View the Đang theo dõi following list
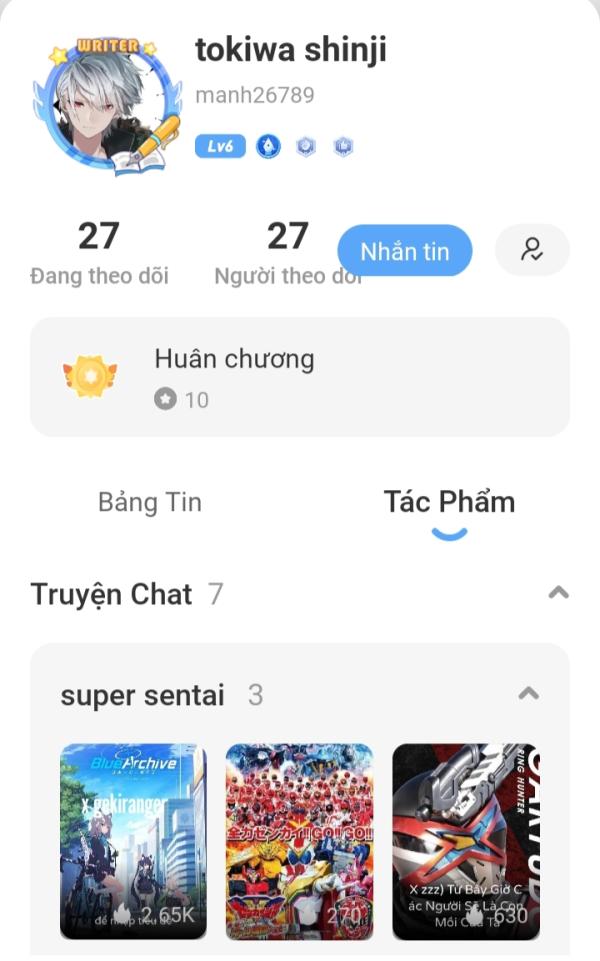The width and height of the screenshot is (600, 961). coord(99,252)
